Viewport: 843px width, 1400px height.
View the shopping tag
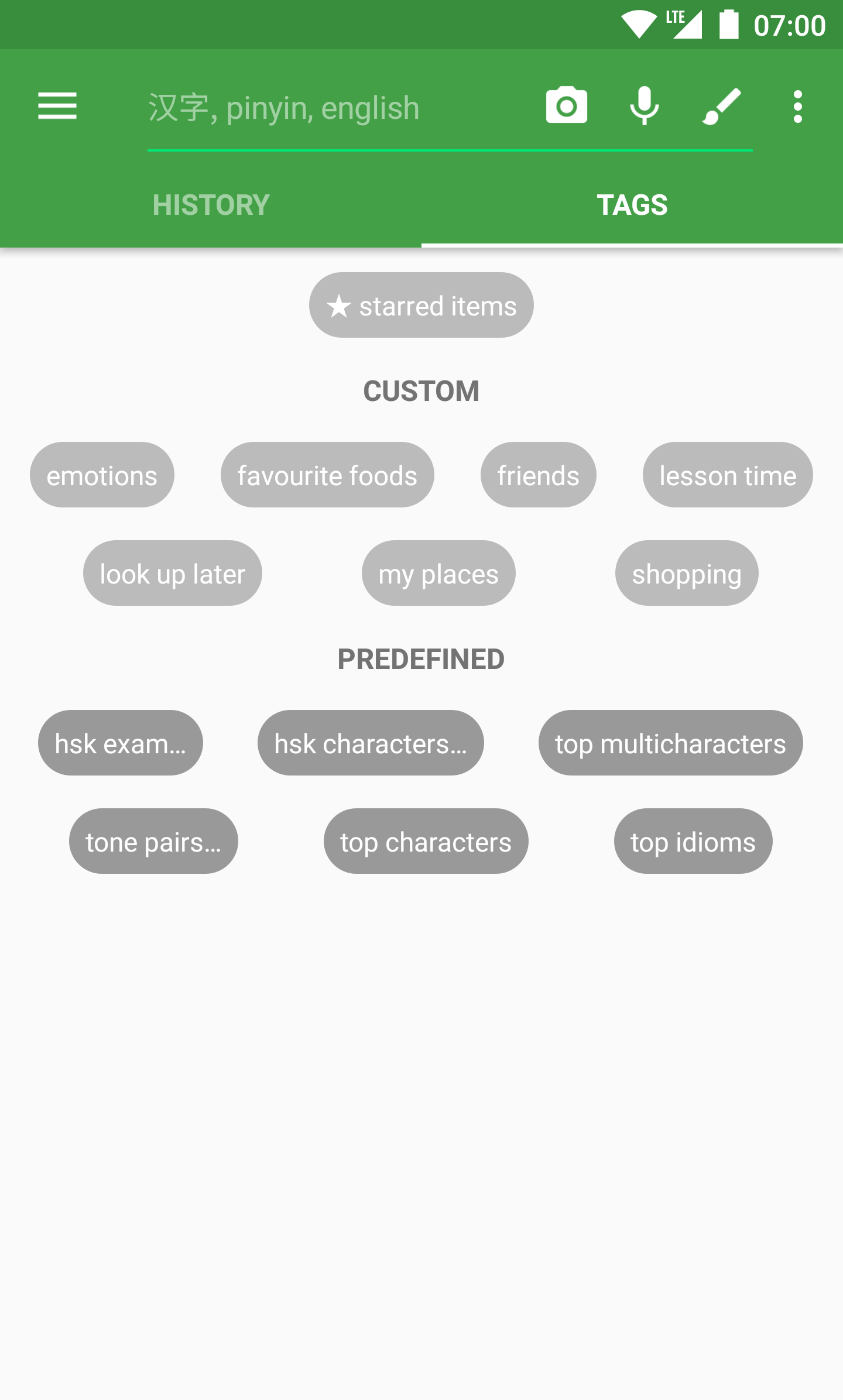[x=687, y=574]
